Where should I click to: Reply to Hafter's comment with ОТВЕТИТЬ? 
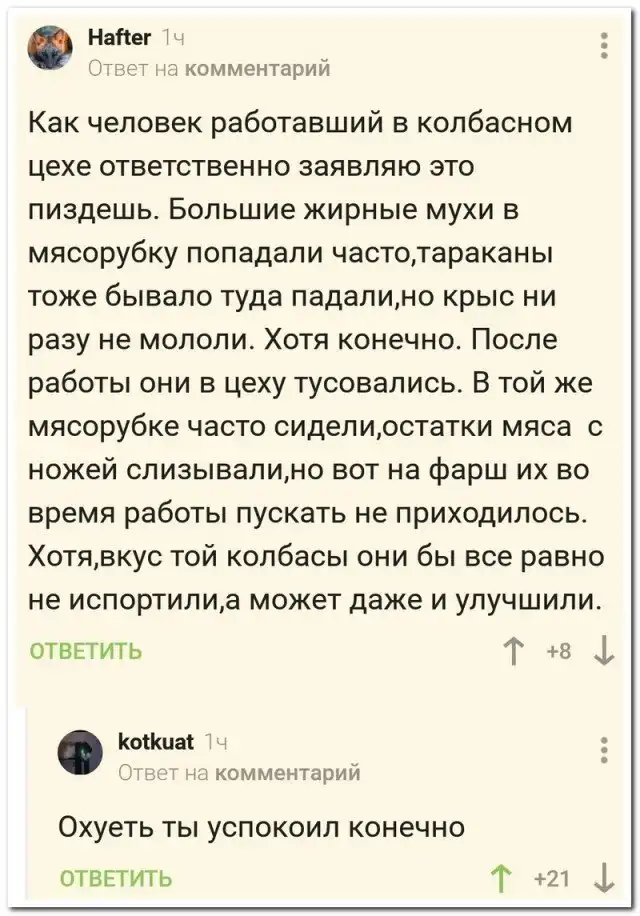(86, 651)
